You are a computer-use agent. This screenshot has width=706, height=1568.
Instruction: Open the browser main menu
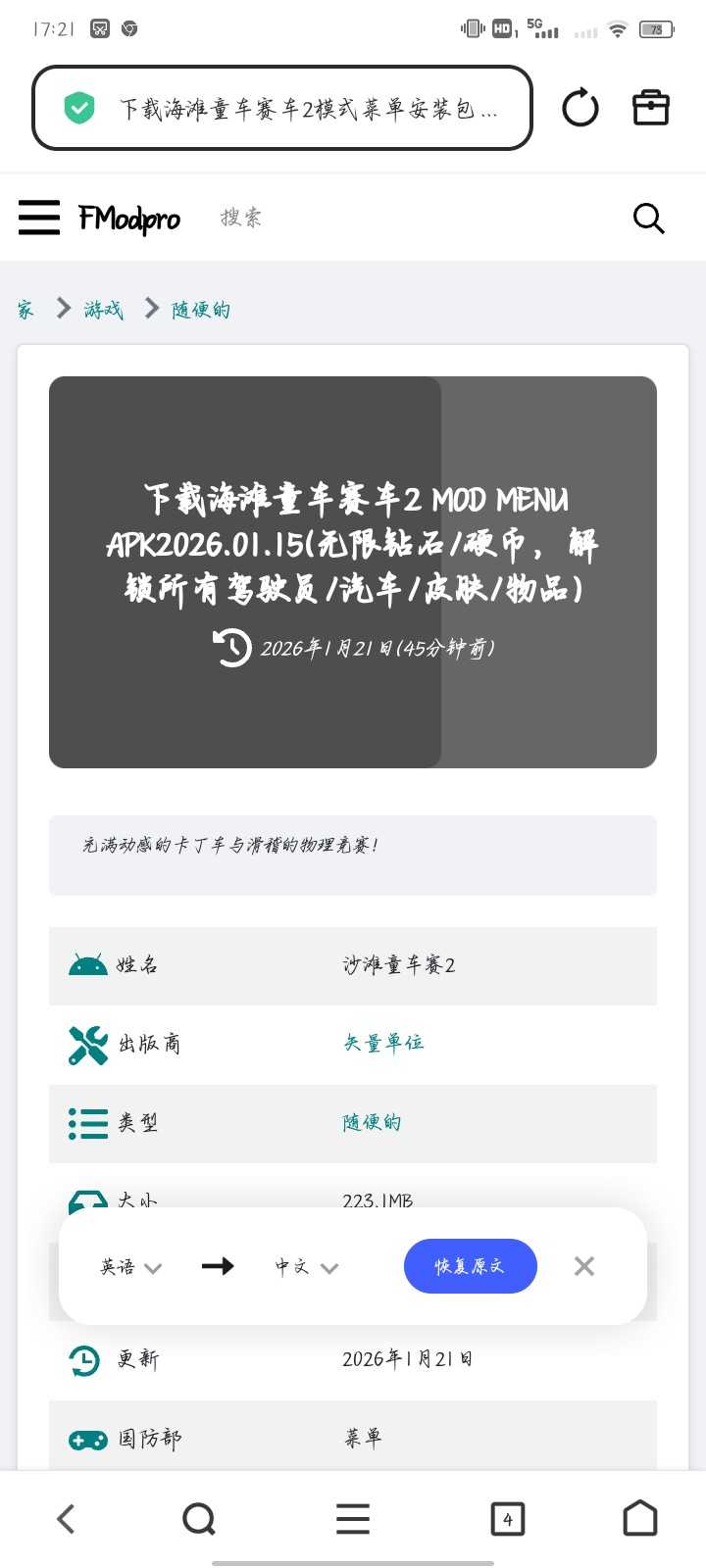coord(353,1519)
